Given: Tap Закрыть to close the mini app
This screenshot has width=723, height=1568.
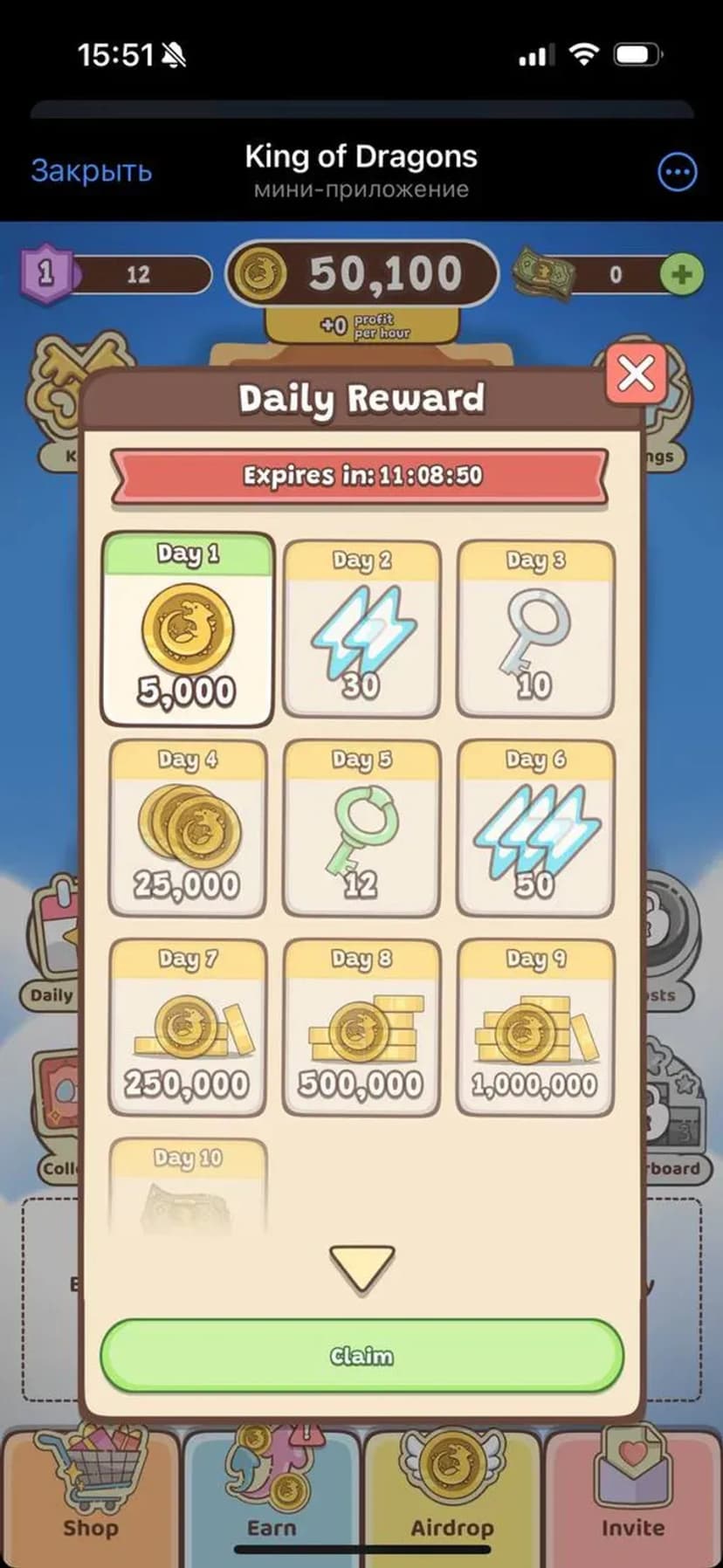Looking at the screenshot, I should click(x=92, y=170).
